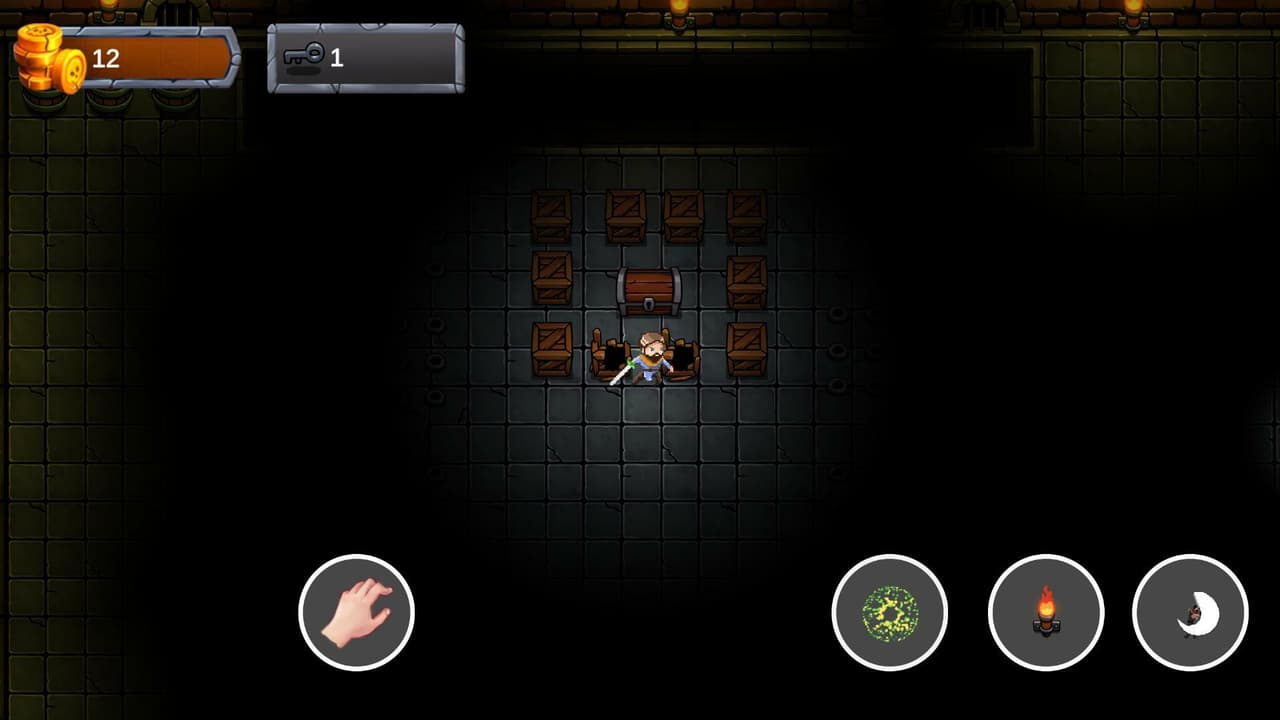Use the torch button

[x=1046, y=612]
